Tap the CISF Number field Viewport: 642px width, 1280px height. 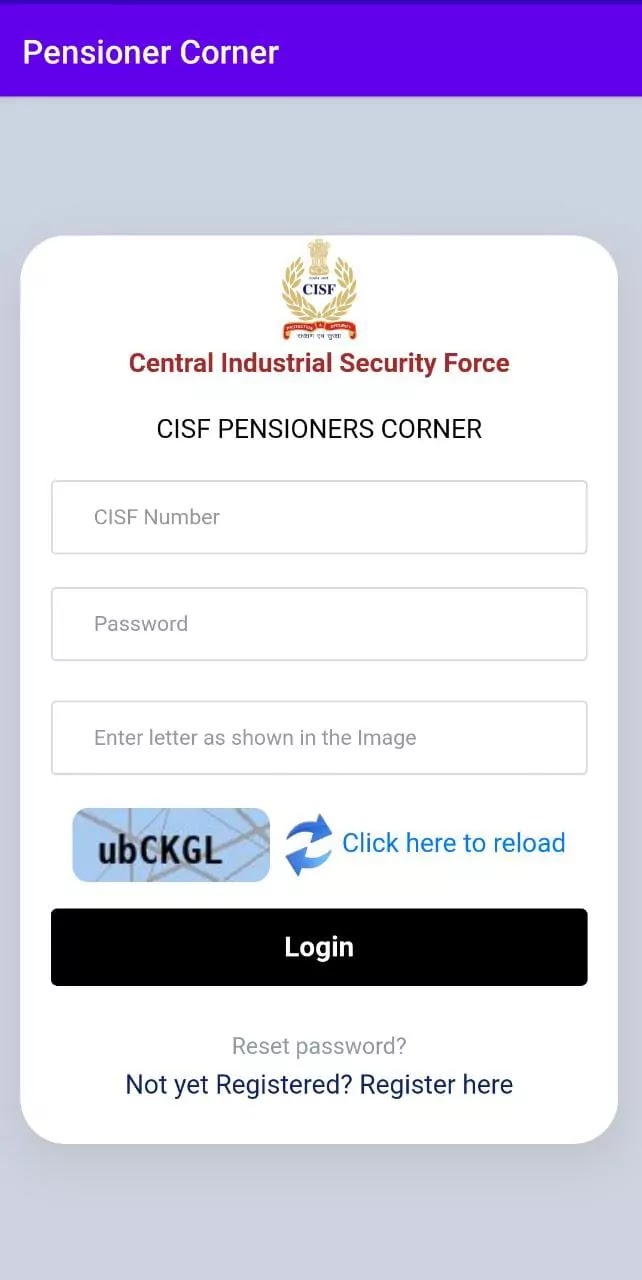click(319, 517)
